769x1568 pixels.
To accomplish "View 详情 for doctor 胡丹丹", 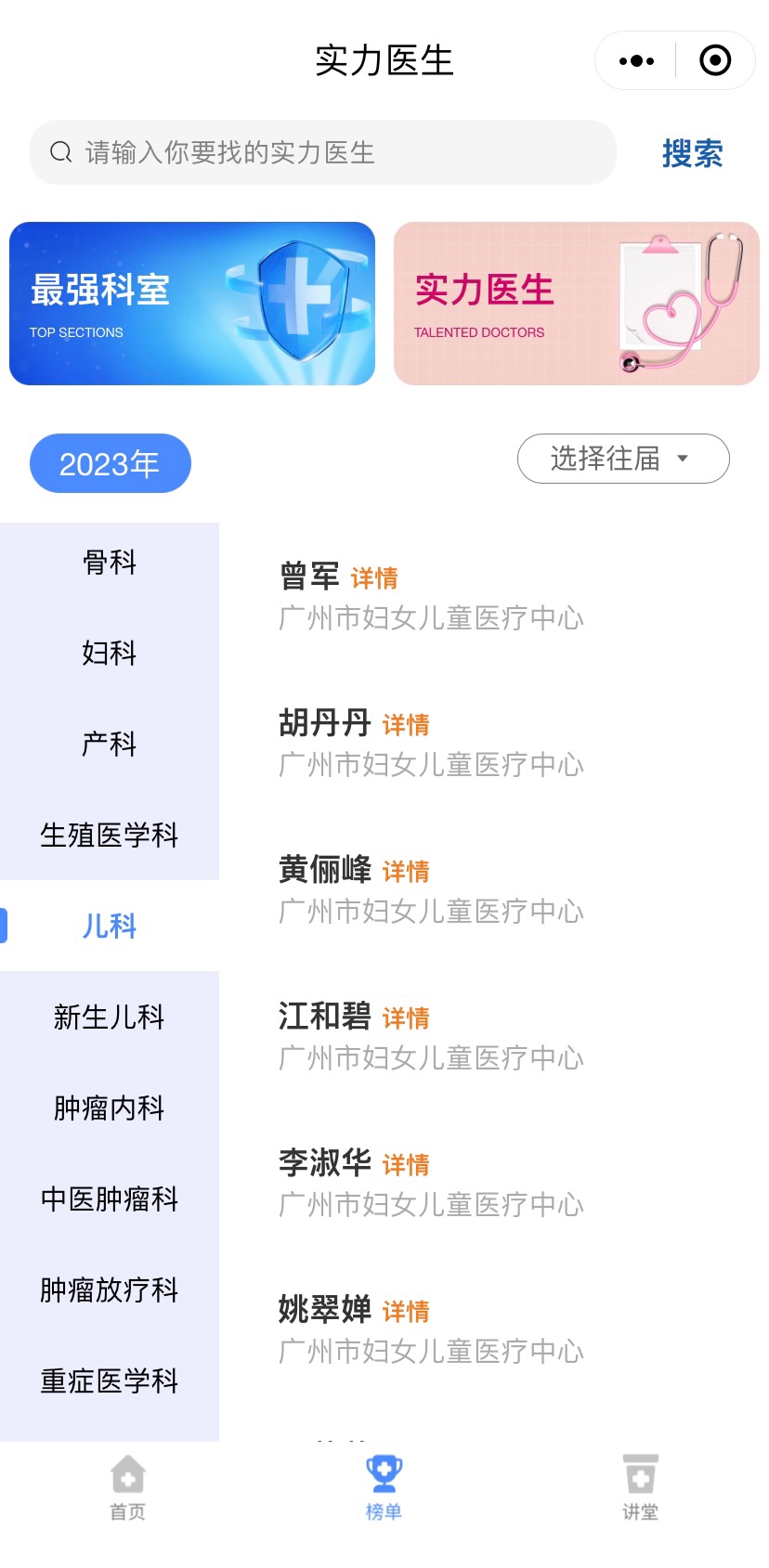I will [x=406, y=725].
